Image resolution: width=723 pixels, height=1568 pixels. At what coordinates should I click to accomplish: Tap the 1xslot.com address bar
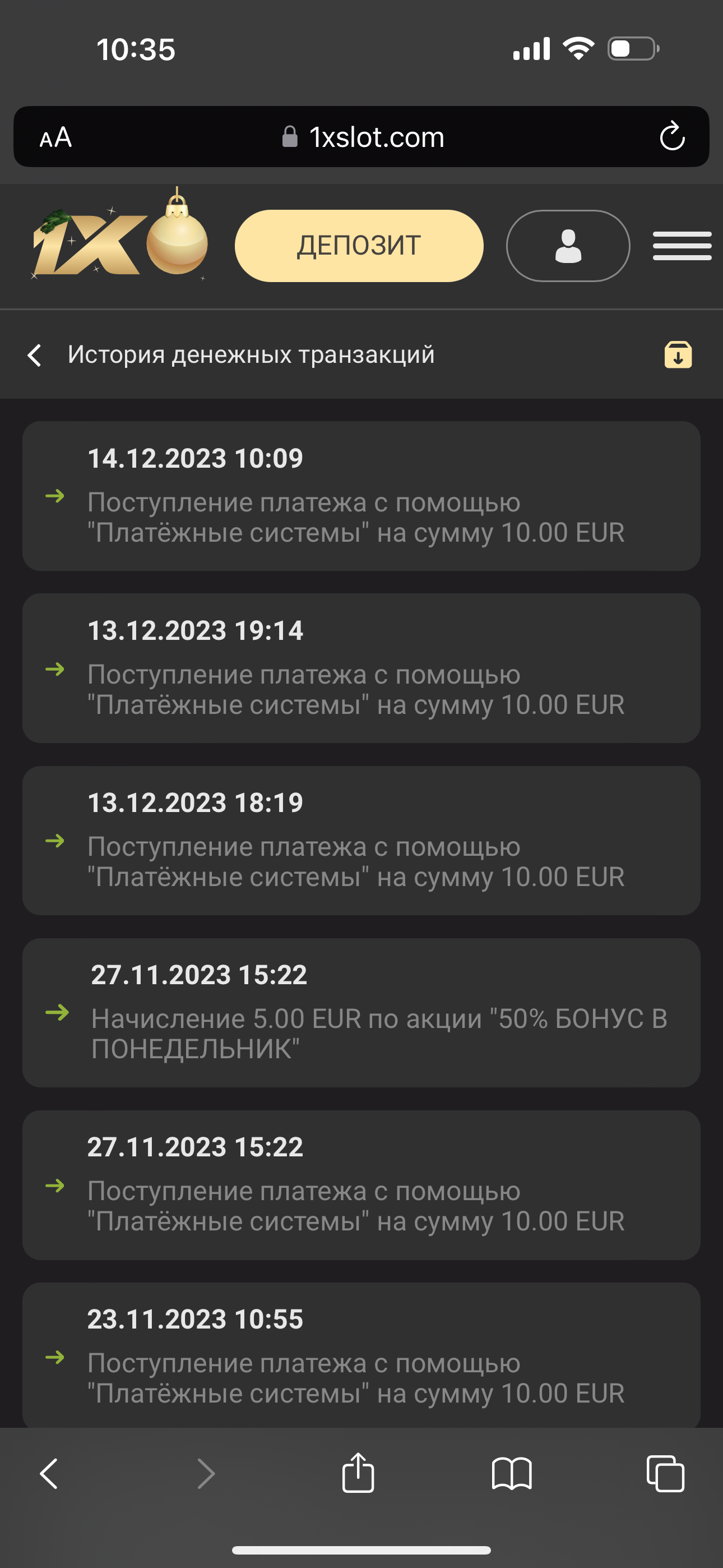point(363,137)
